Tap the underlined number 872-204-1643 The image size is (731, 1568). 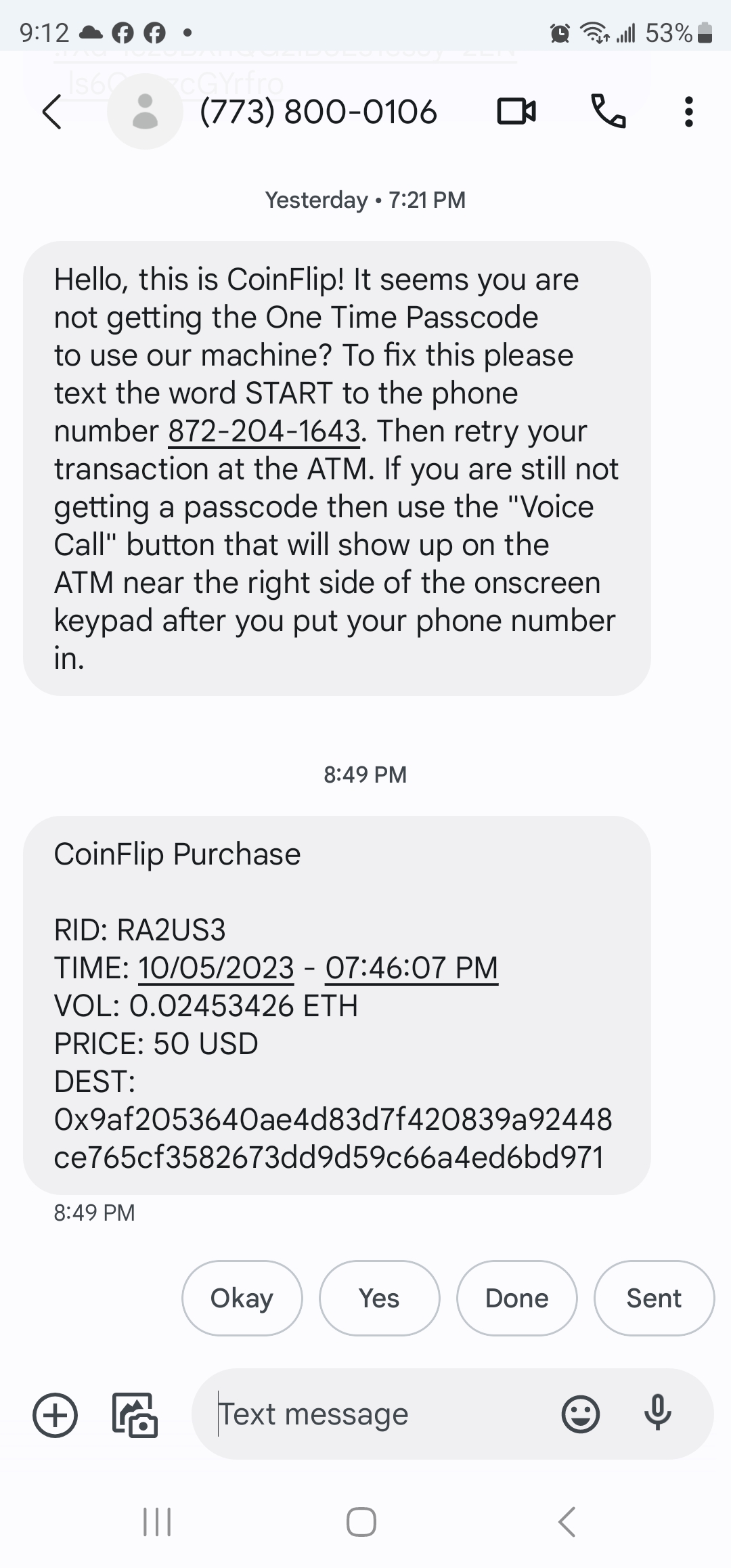[264, 431]
